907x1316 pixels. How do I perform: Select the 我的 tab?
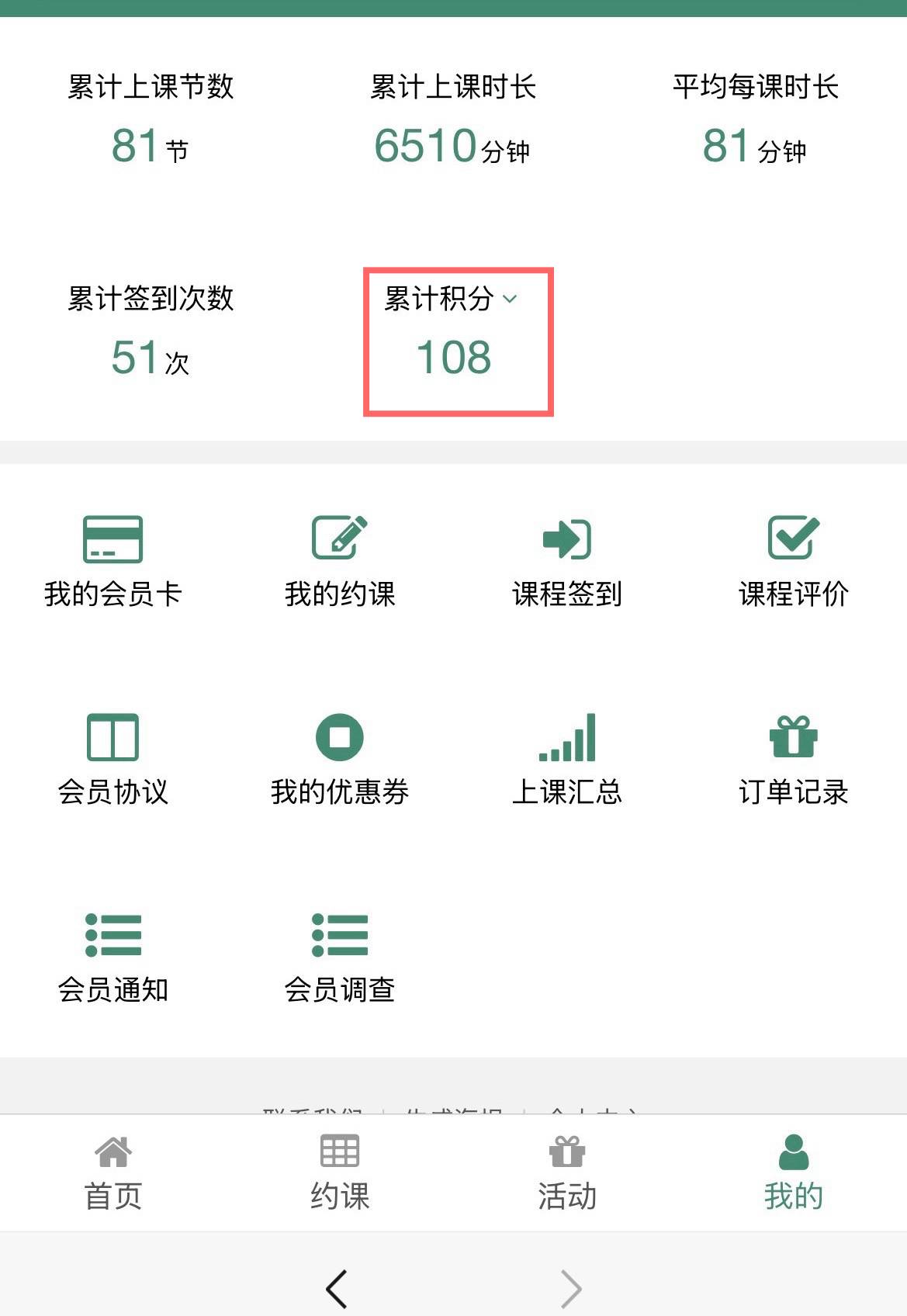pyautogui.click(x=793, y=1172)
